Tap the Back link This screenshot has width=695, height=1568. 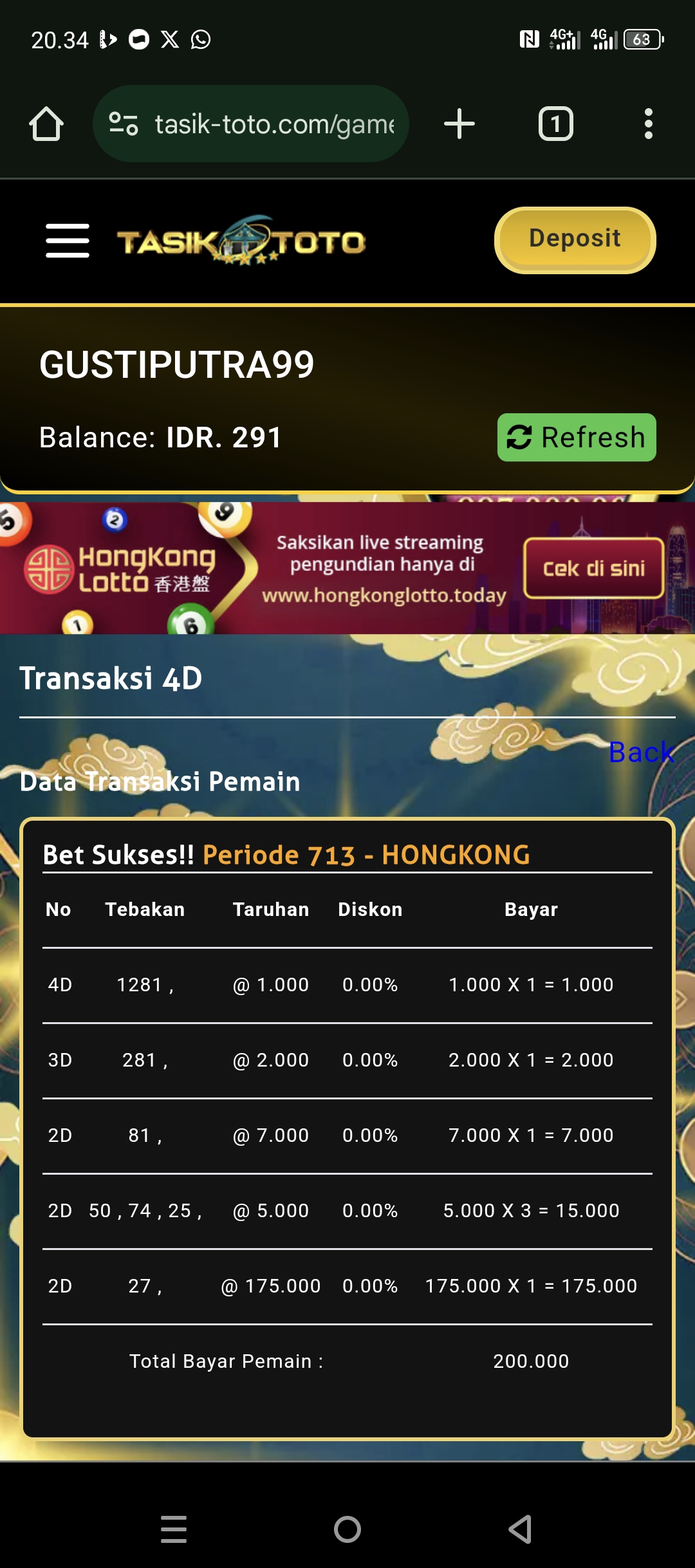(641, 752)
